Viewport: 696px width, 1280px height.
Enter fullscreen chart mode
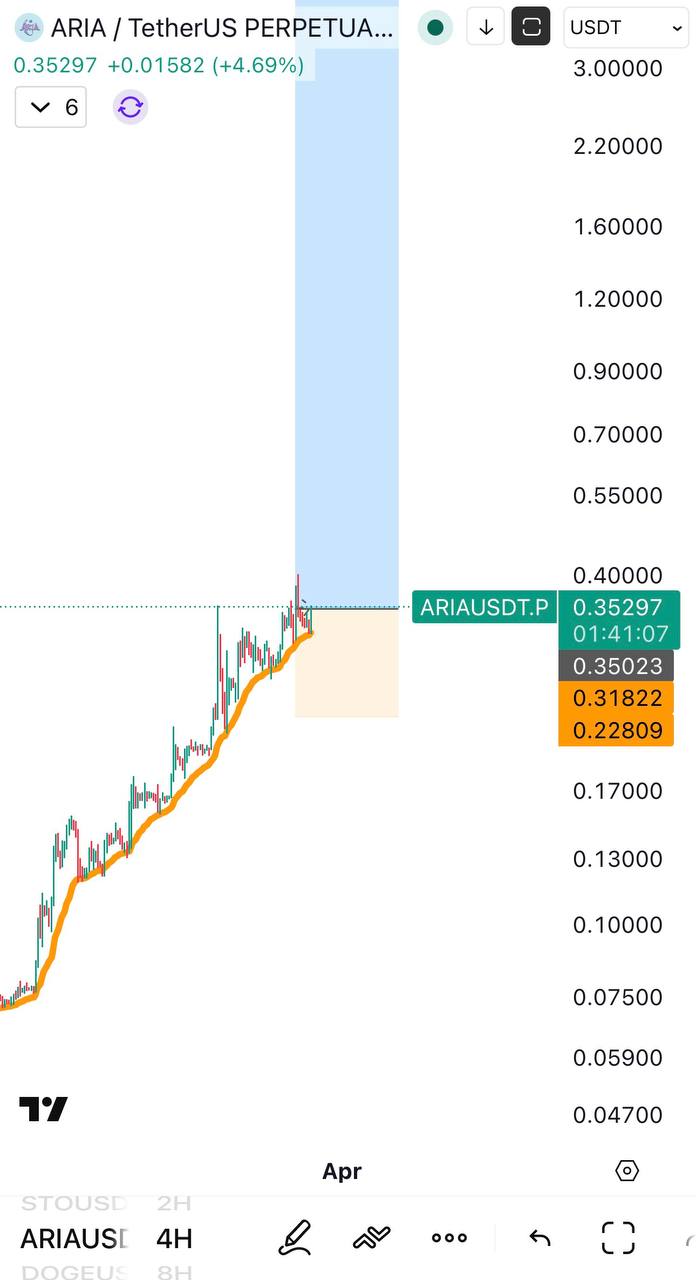(618, 1238)
